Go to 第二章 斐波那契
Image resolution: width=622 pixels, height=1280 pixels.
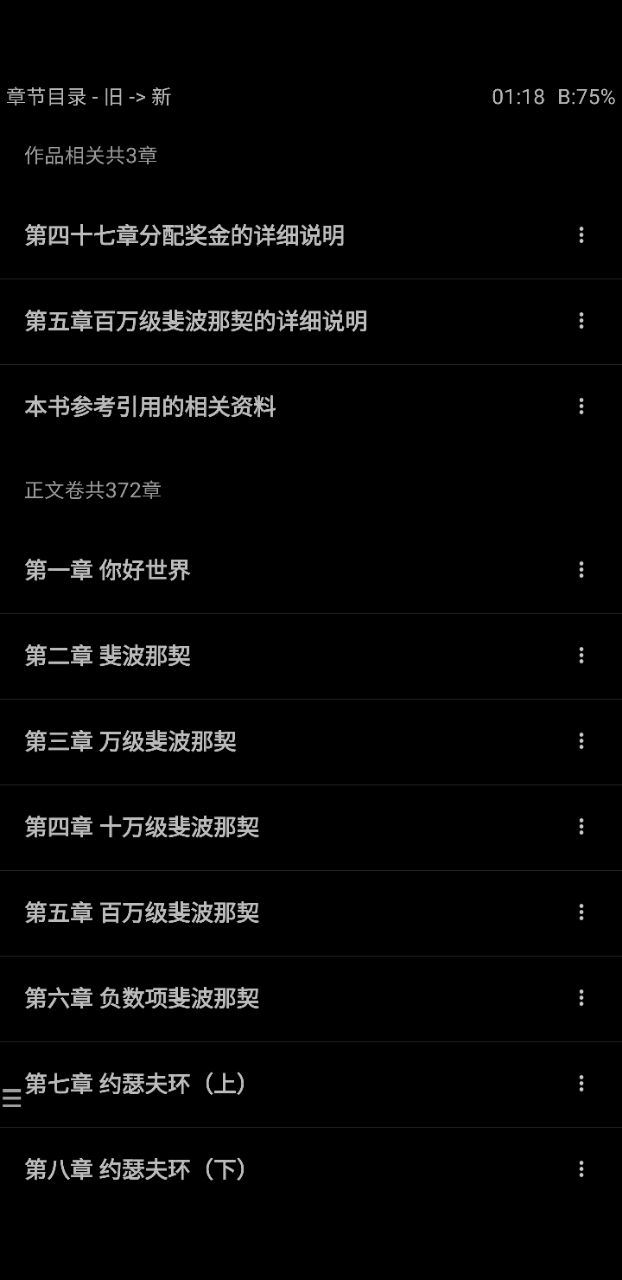[x=108, y=656]
